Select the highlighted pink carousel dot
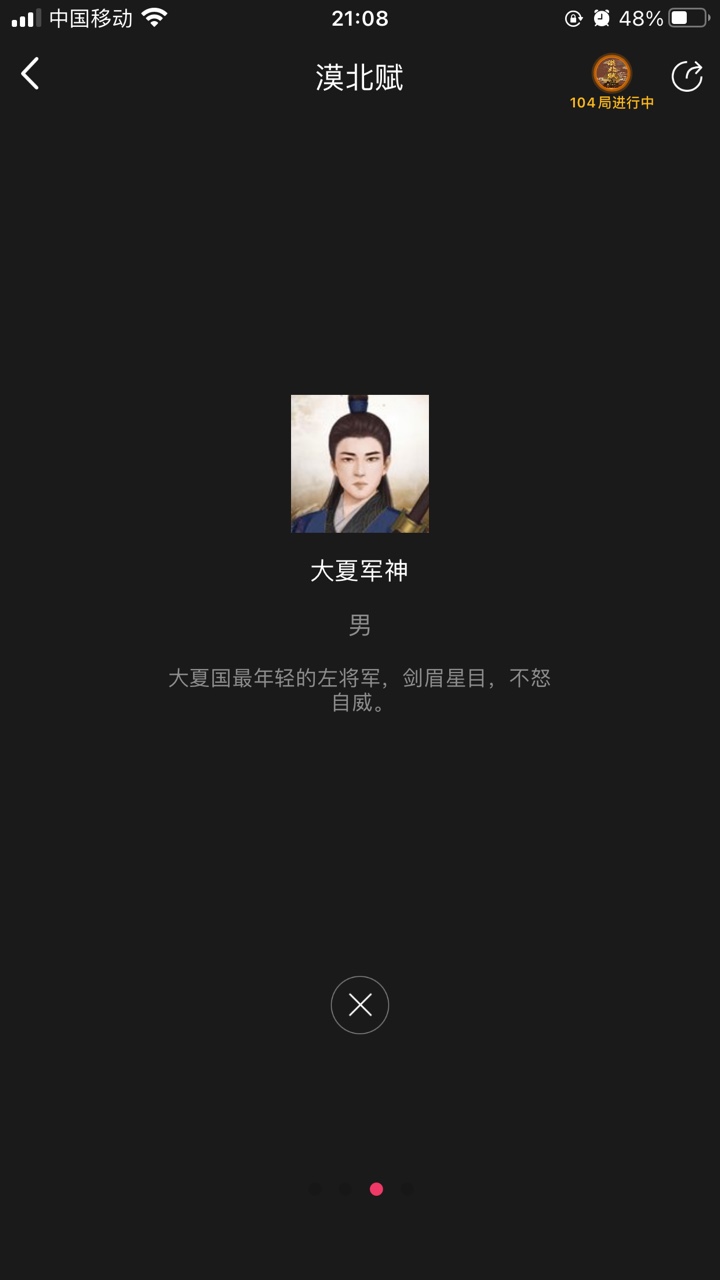 pos(375,1189)
